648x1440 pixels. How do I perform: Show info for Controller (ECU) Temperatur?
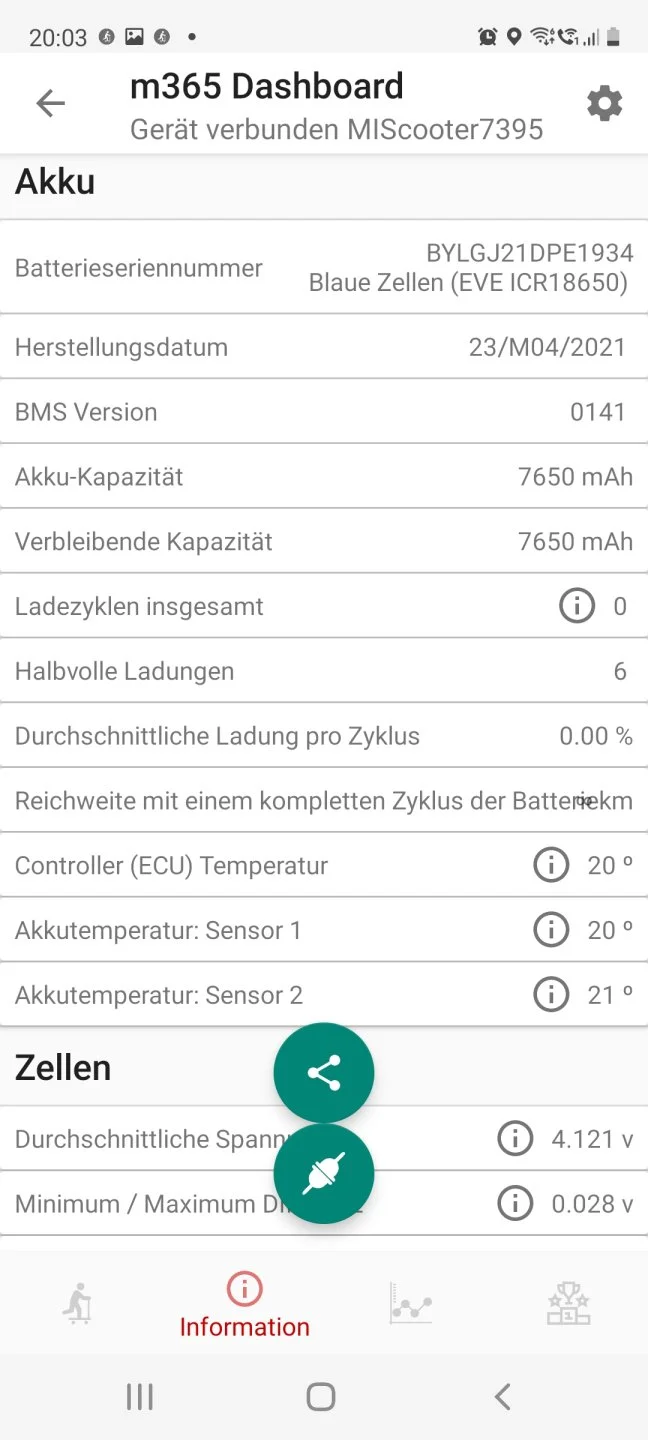[551, 865]
